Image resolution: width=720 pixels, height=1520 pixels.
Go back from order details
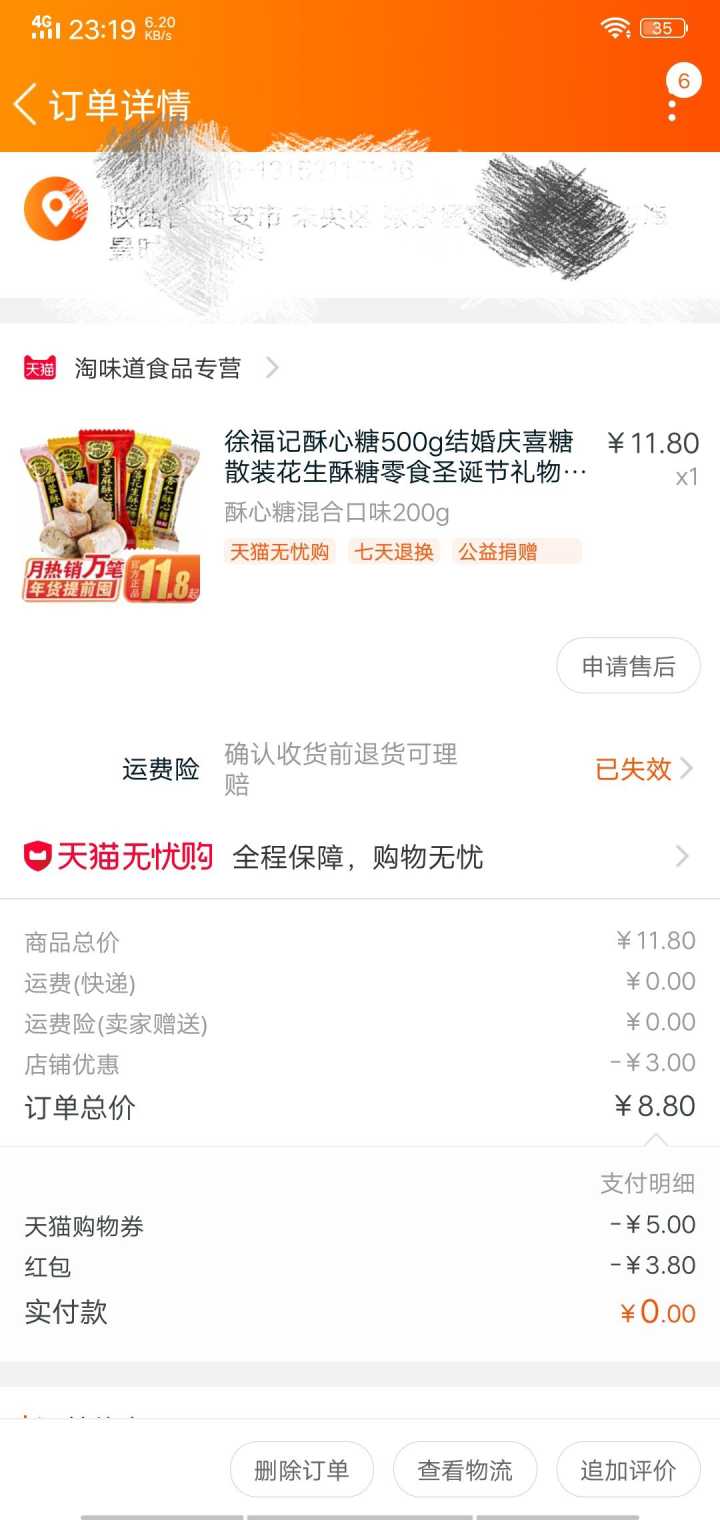pos(26,104)
